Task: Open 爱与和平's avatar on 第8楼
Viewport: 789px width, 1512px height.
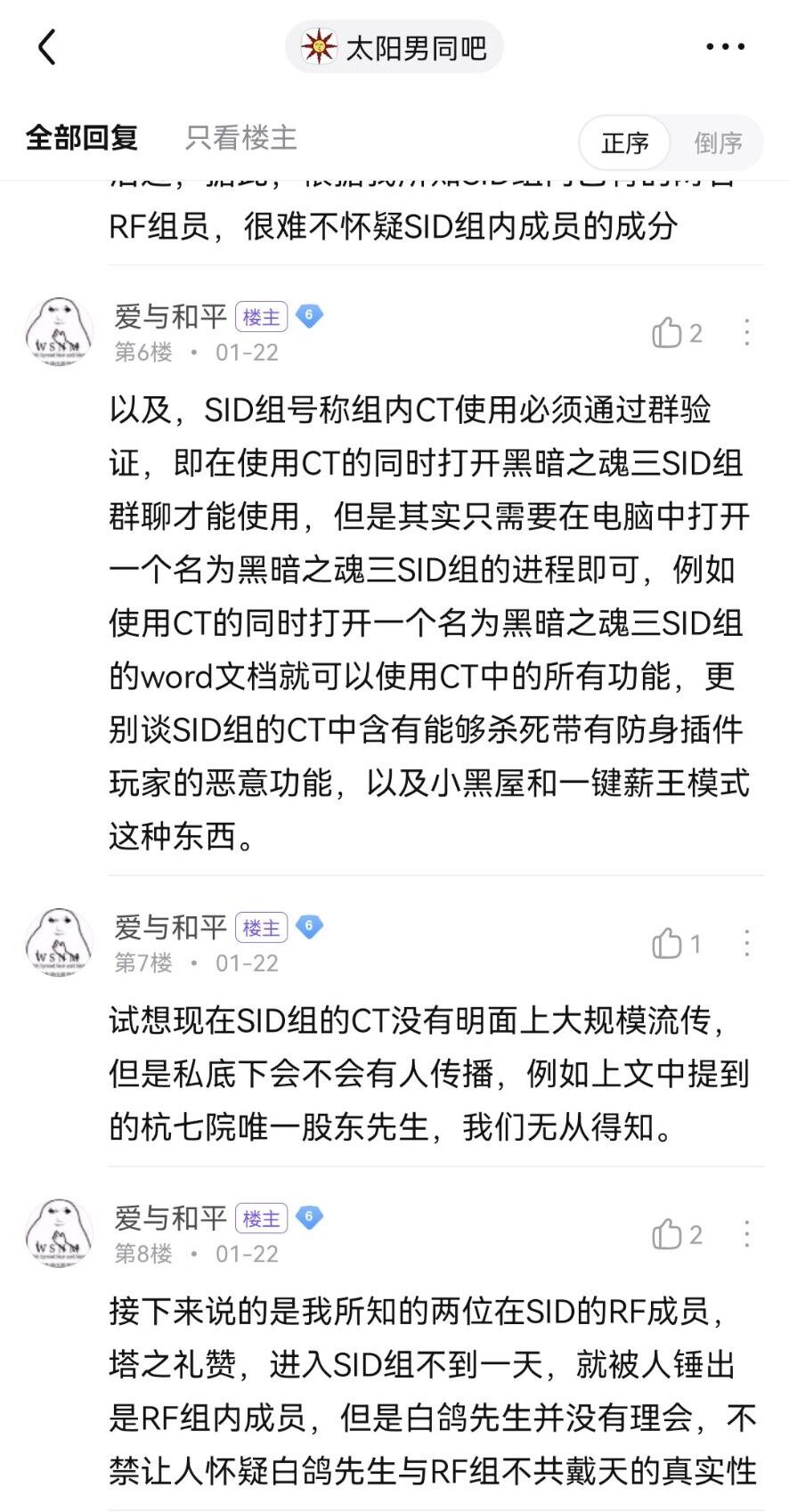Action: tap(59, 1233)
